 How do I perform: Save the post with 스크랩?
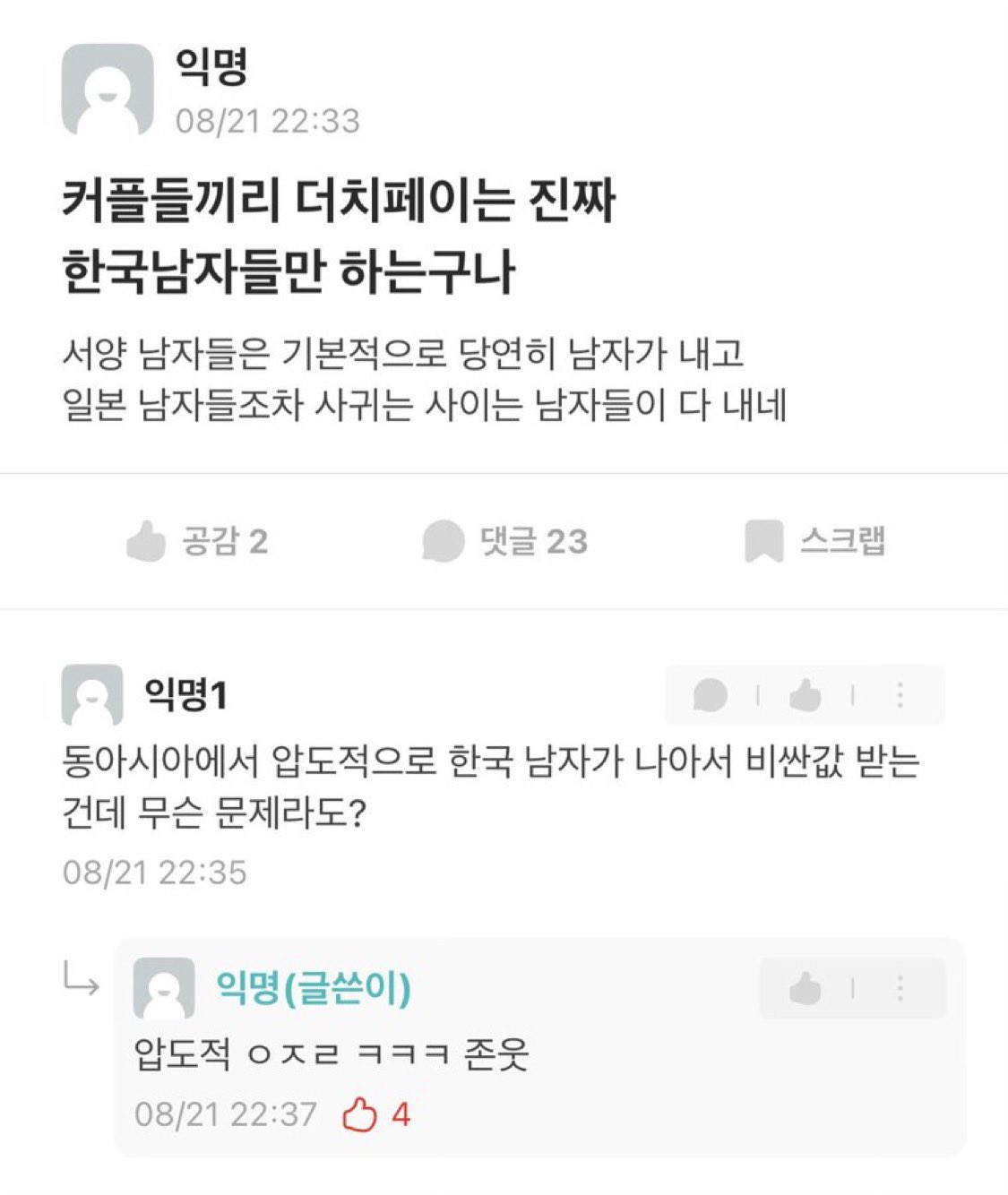[x=814, y=542]
